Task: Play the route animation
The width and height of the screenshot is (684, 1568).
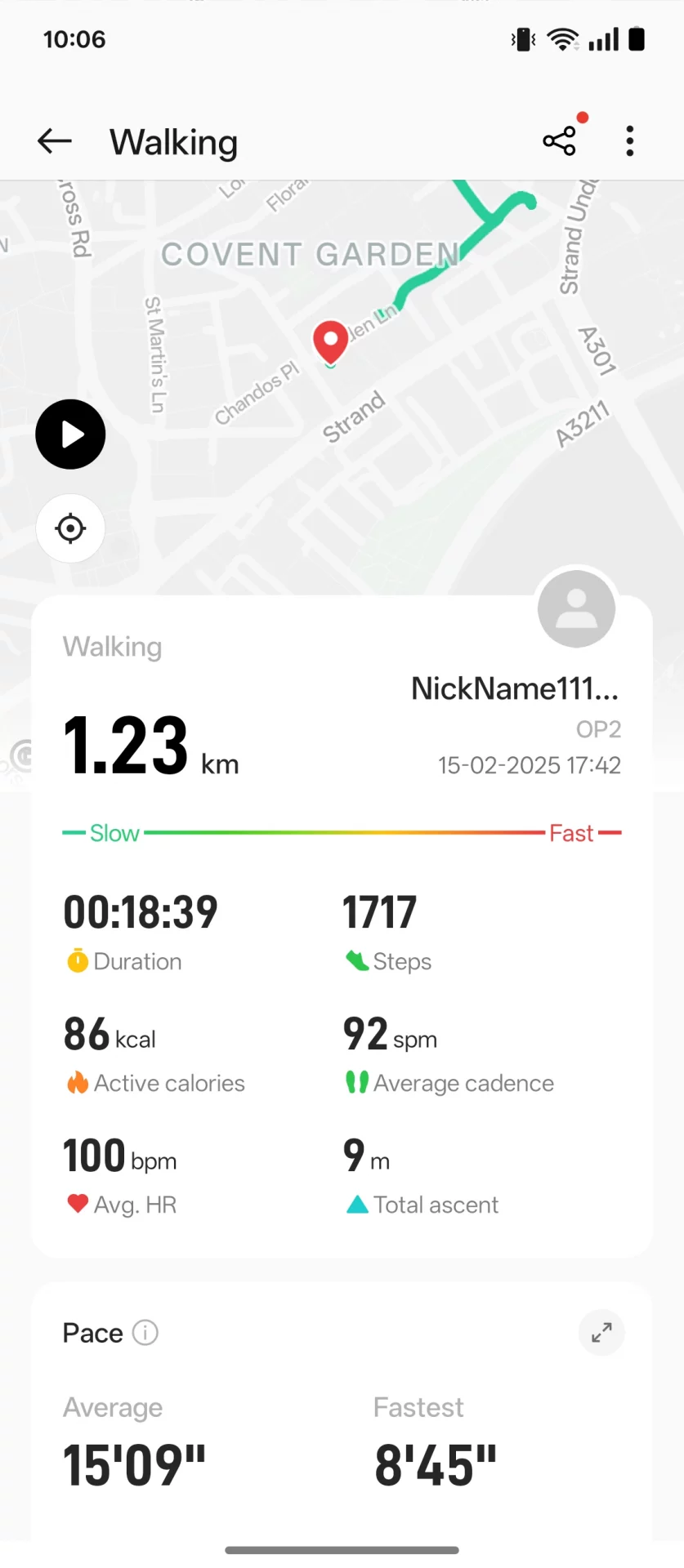Action: point(70,434)
